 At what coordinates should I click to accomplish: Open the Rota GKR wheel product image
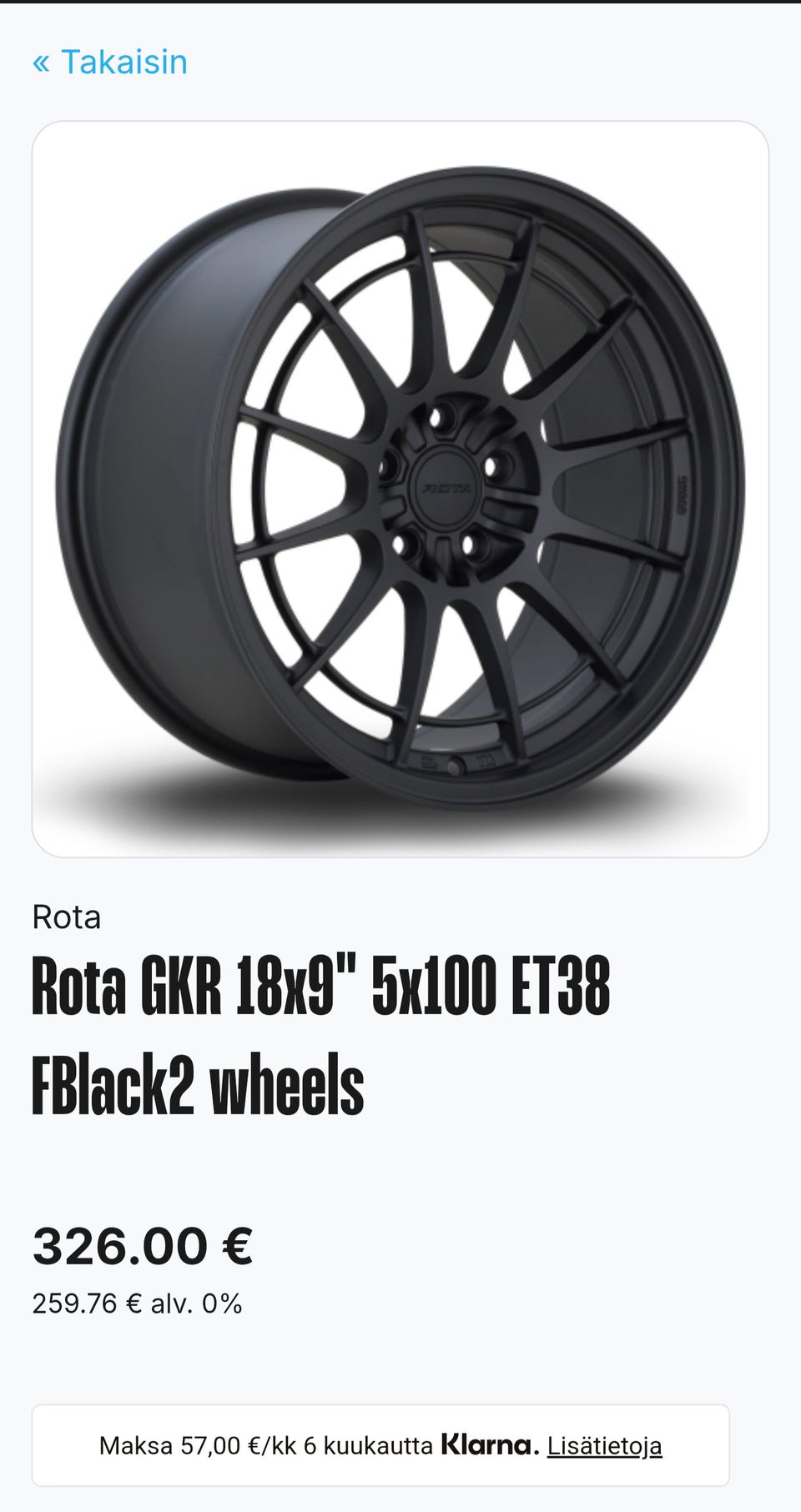point(400,490)
